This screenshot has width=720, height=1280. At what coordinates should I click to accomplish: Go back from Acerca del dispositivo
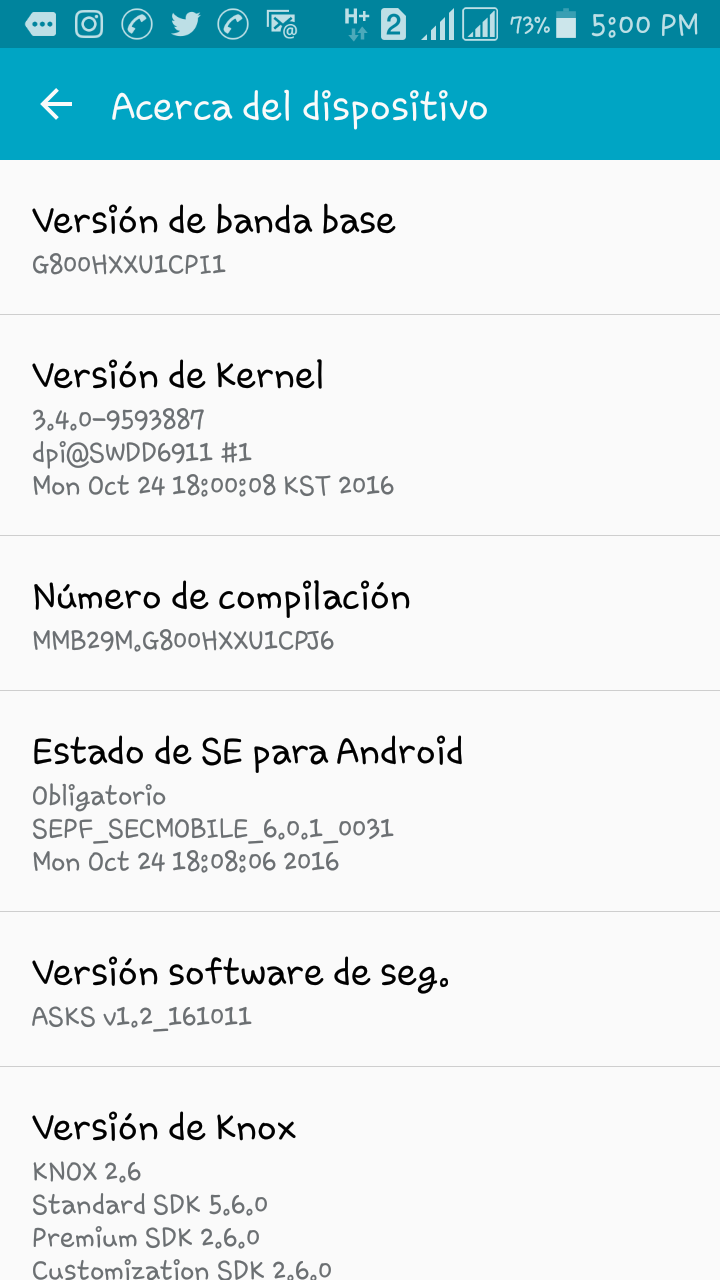[x=57, y=105]
